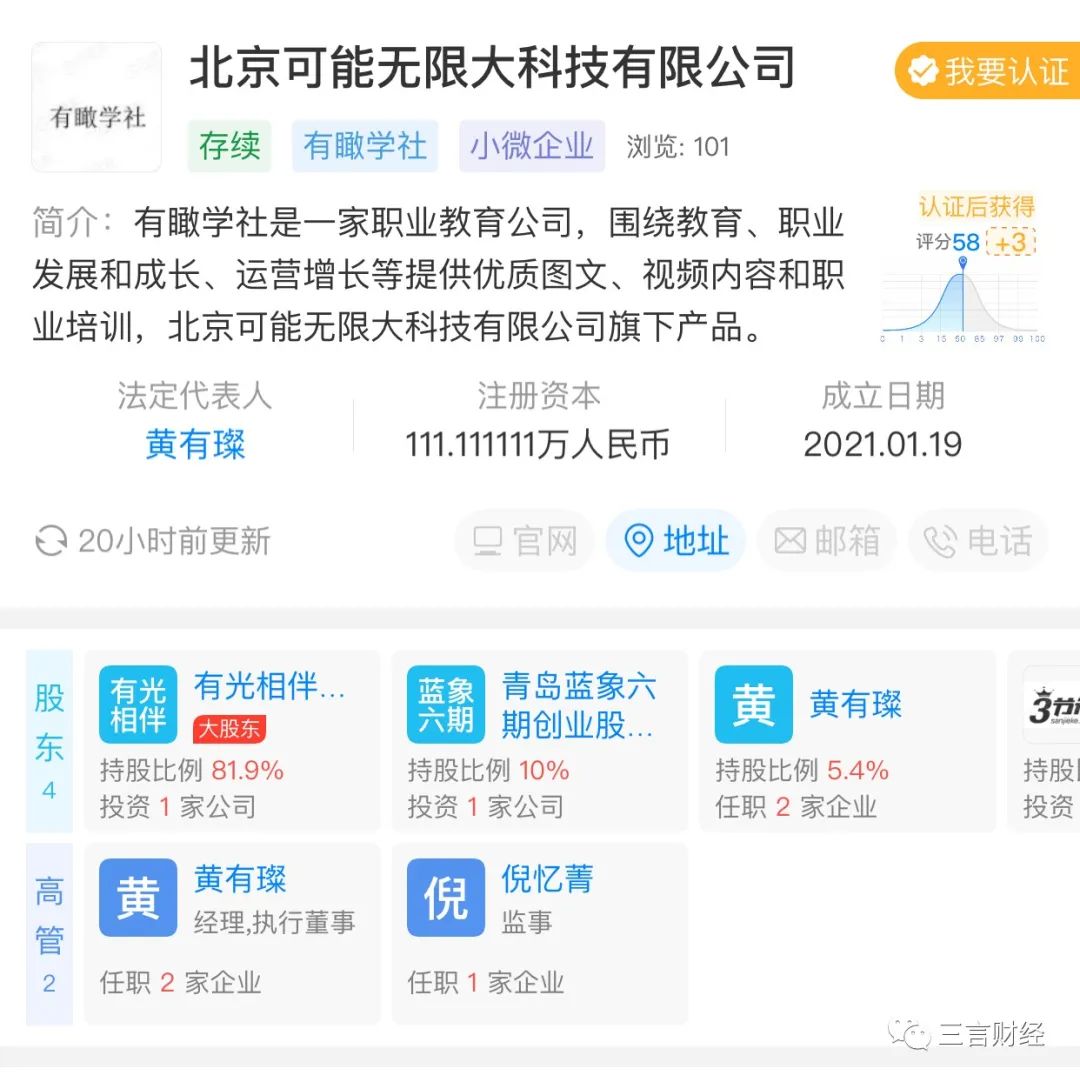Tap the 电话 phone chip
The width and height of the screenshot is (1080, 1082).
(978, 540)
